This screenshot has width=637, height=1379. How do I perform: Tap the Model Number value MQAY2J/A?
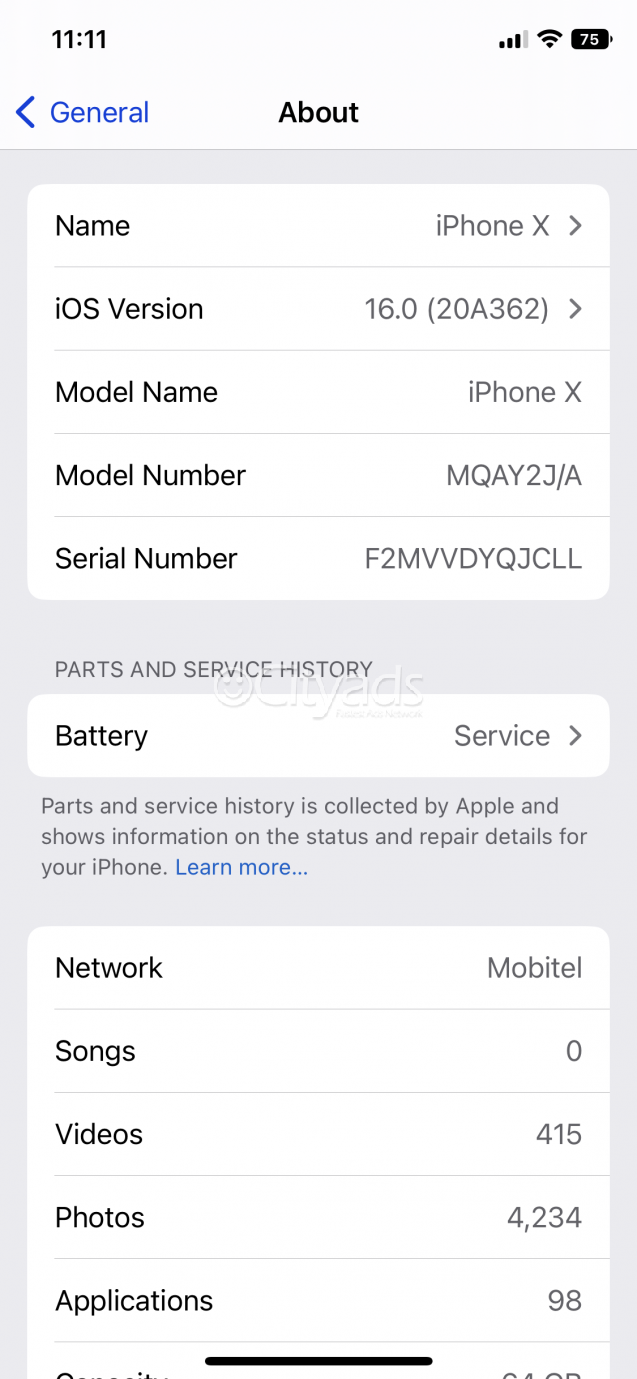point(514,476)
